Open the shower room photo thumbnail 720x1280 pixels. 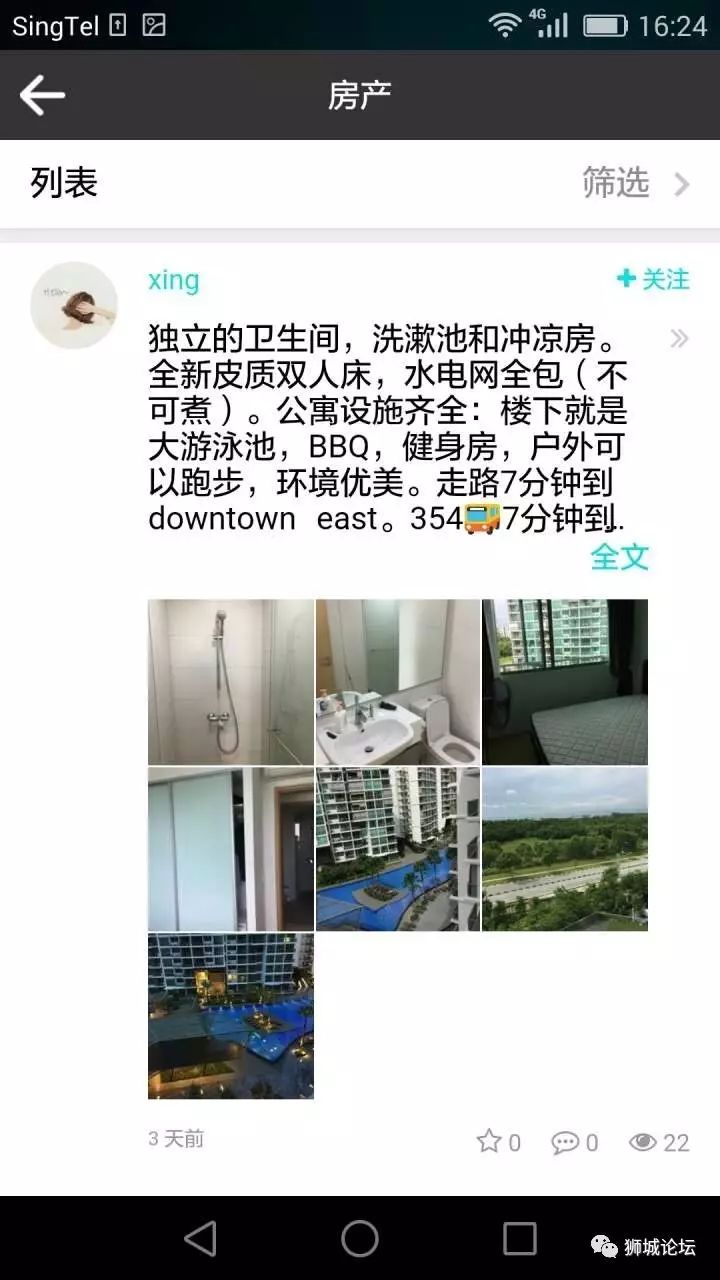(229, 681)
